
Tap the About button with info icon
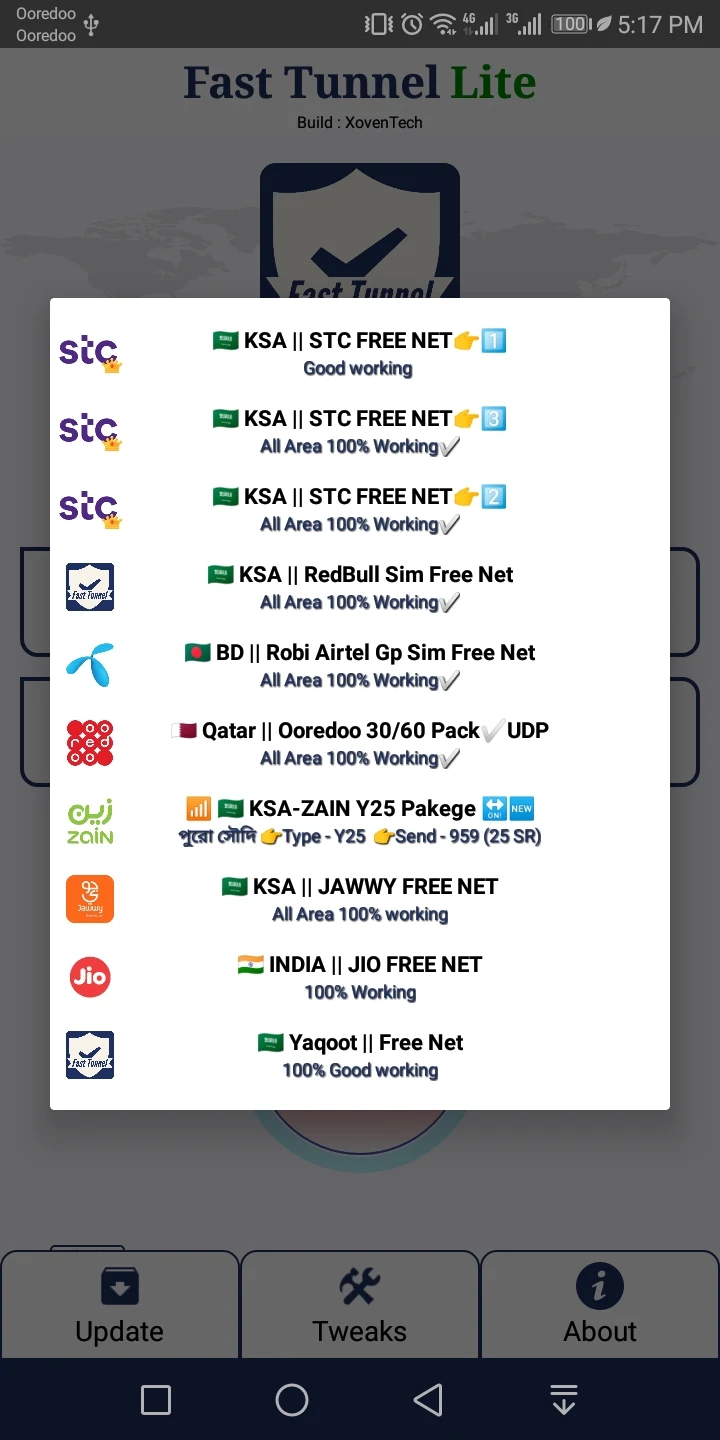pos(599,1305)
